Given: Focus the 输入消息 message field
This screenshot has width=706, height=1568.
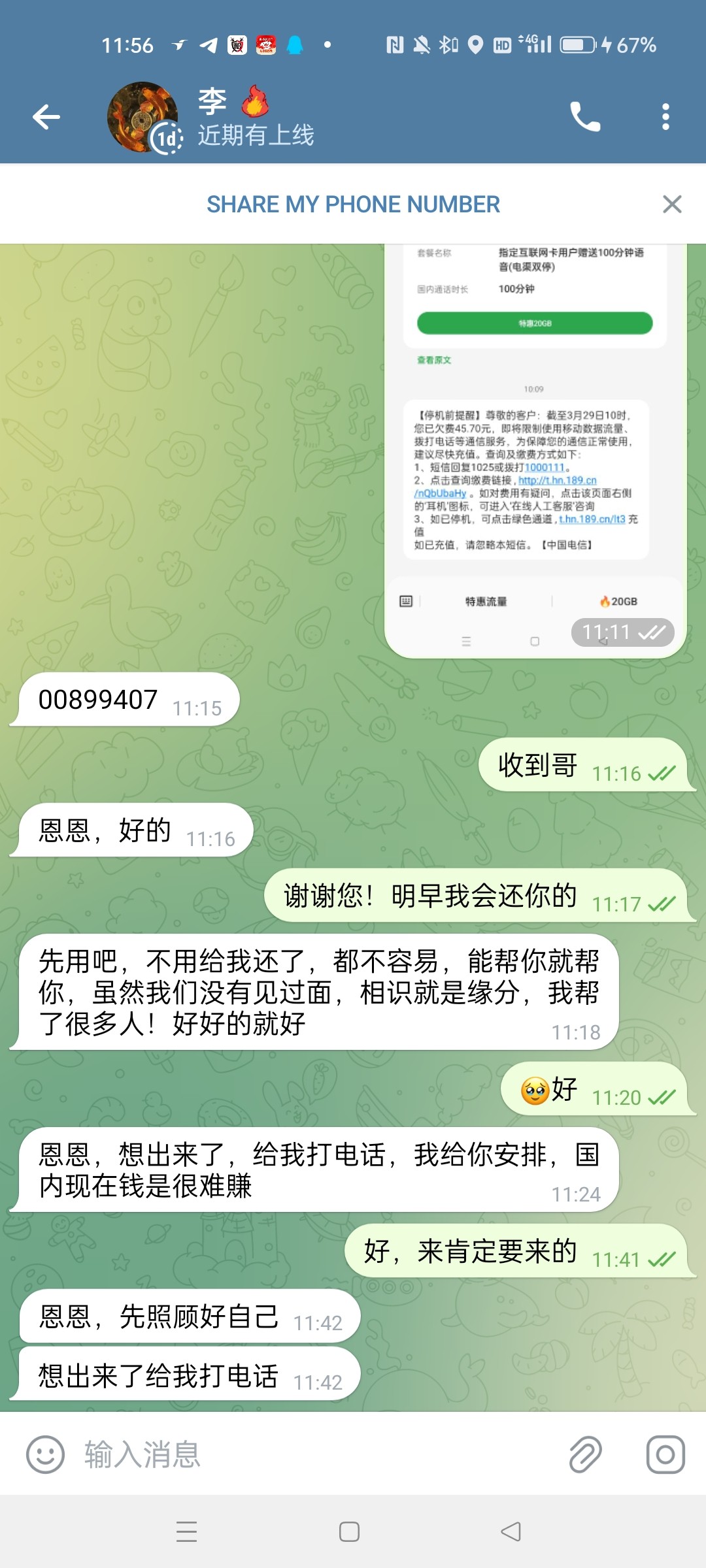Looking at the screenshot, I should pos(314,1455).
